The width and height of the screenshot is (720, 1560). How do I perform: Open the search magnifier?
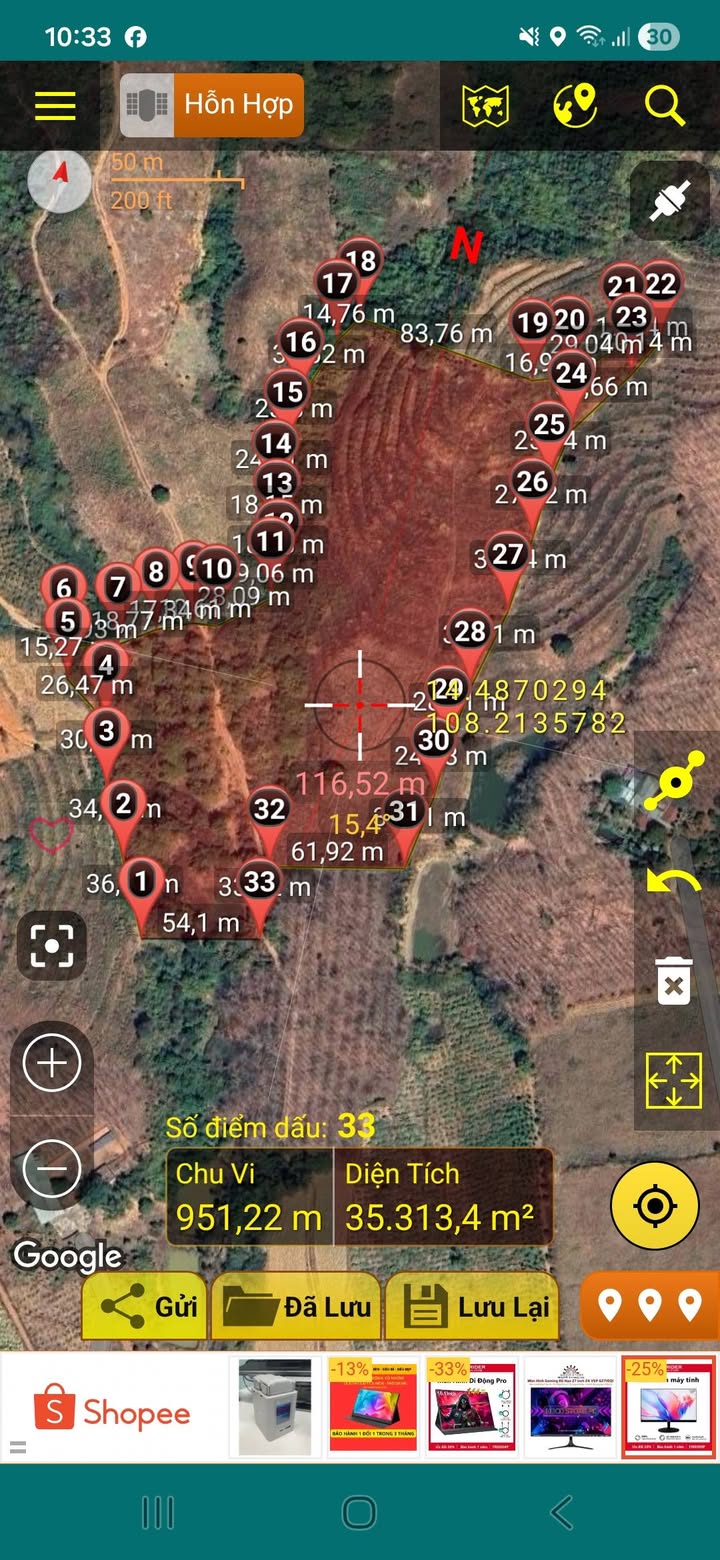(664, 105)
